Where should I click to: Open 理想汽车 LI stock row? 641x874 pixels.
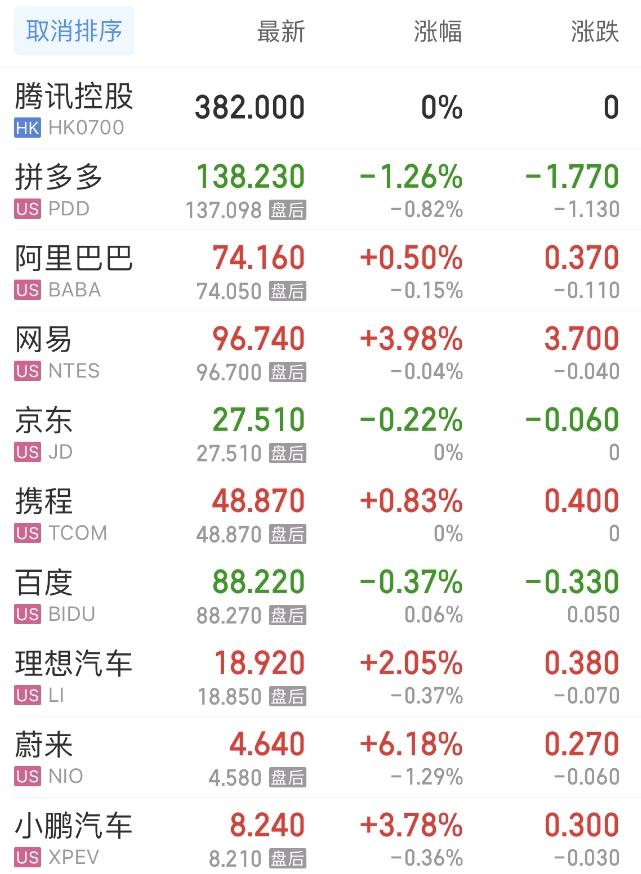(320, 676)
